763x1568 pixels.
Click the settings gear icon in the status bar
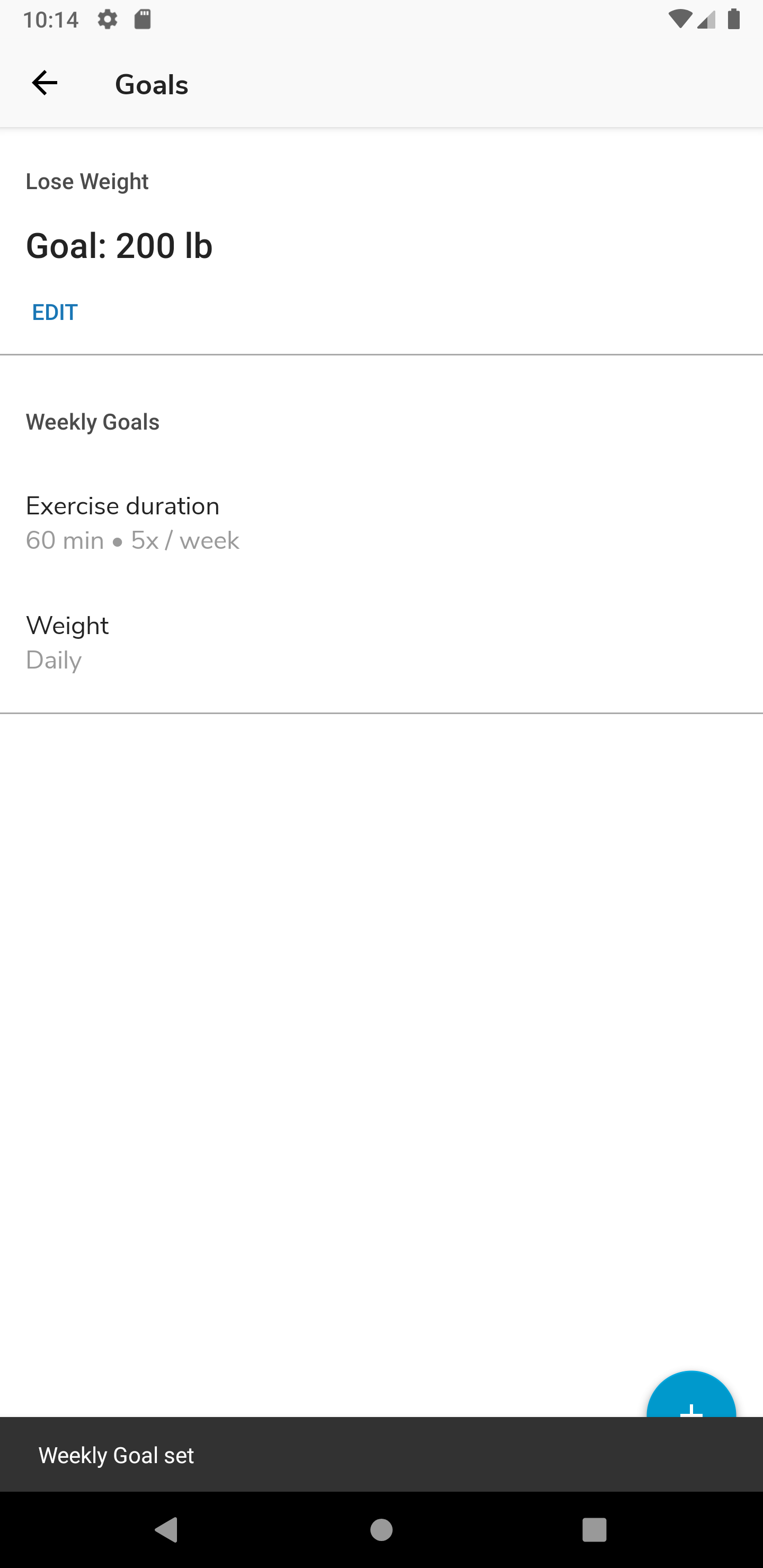[x=107, y=19]
